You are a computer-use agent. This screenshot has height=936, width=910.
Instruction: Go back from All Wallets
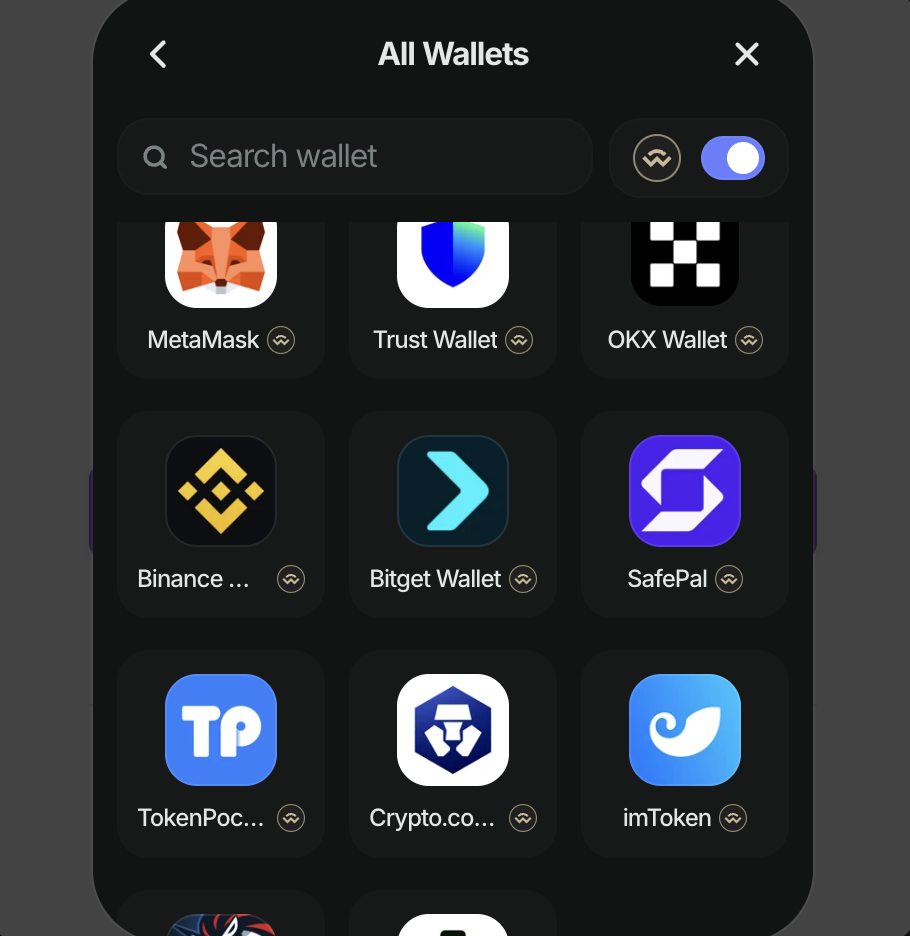click(158, 54)
